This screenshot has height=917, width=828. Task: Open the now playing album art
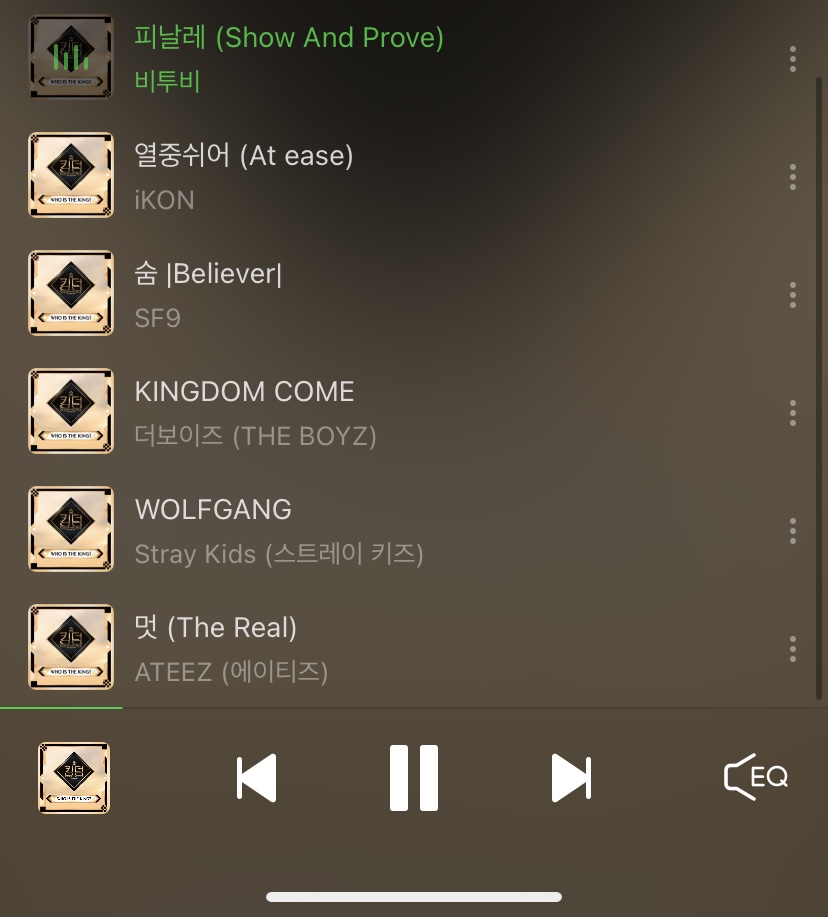pyautogui.click(x=74, y=777)
